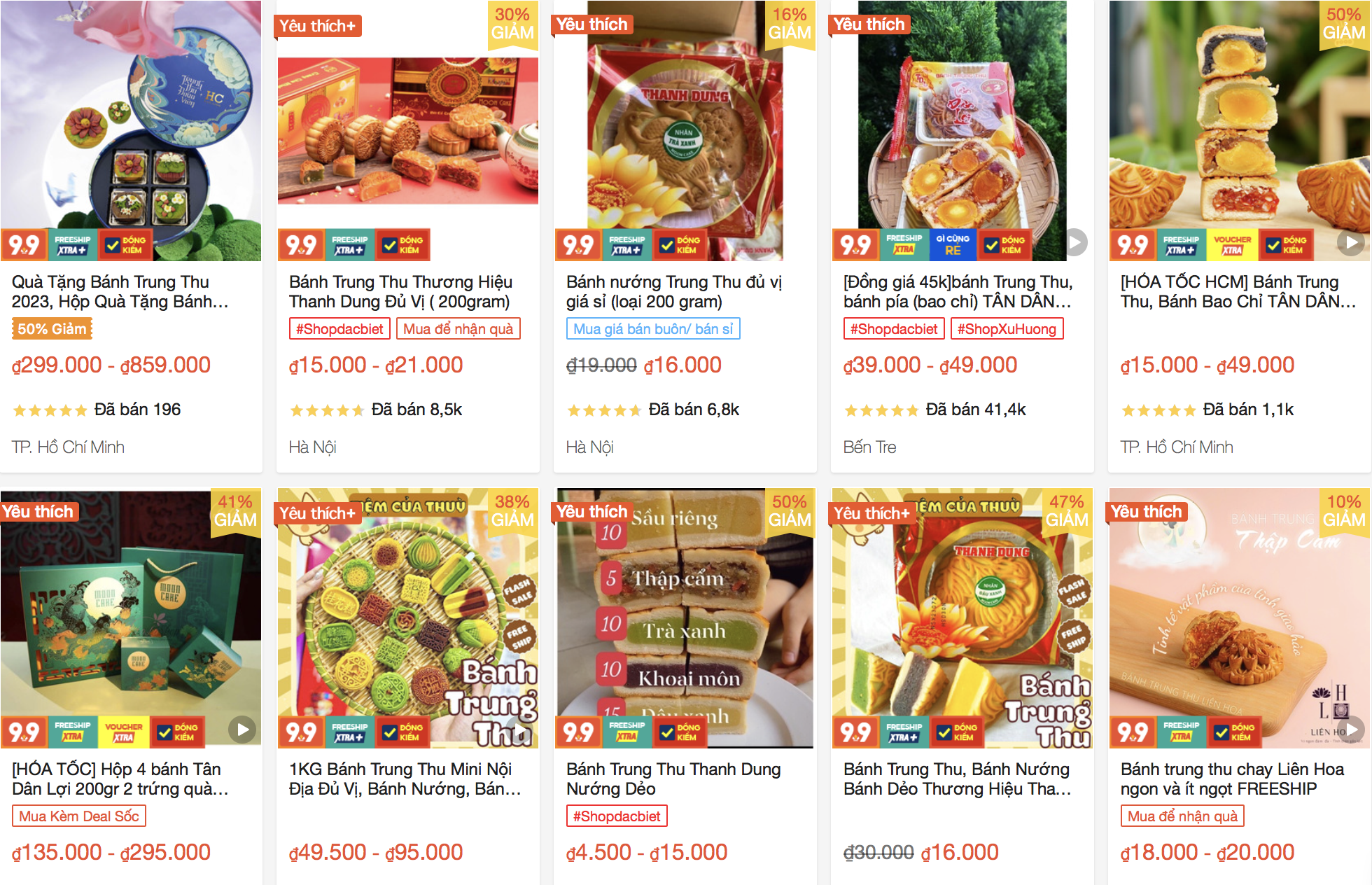Open Bánh Nướng Bánh Dẻo Thương Hiệu product
This screenshot has height=885, width=1372.
pyautogui.click(x=956, y=779)
